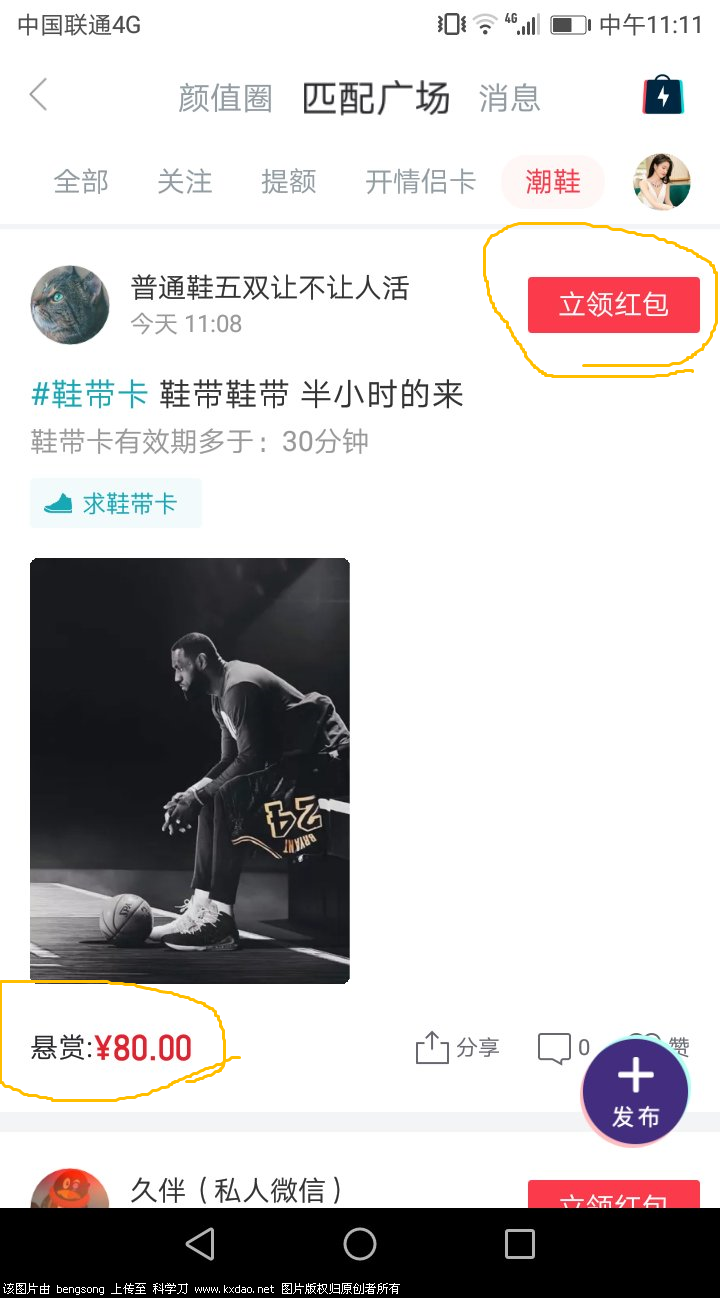Viewport: 720px width, 1298px height.
Task: Open the shopping bag icon
Action: (x=662, y=96)
